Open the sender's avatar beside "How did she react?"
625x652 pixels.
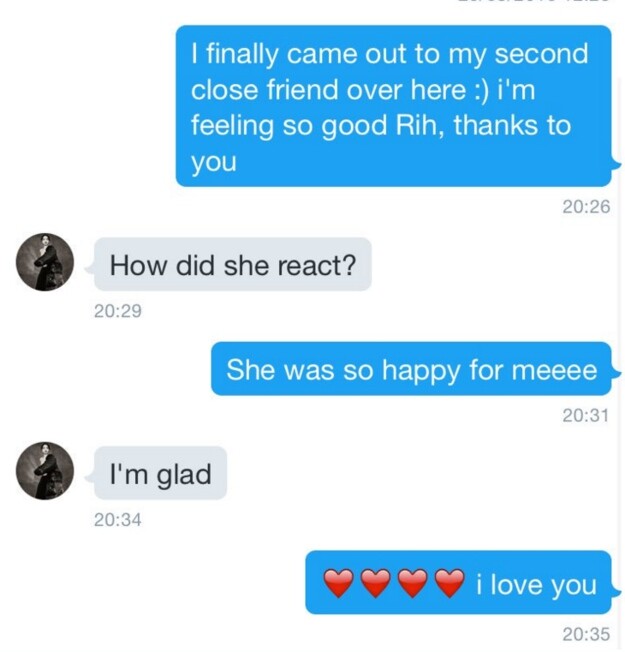click(x=45, y=263)
